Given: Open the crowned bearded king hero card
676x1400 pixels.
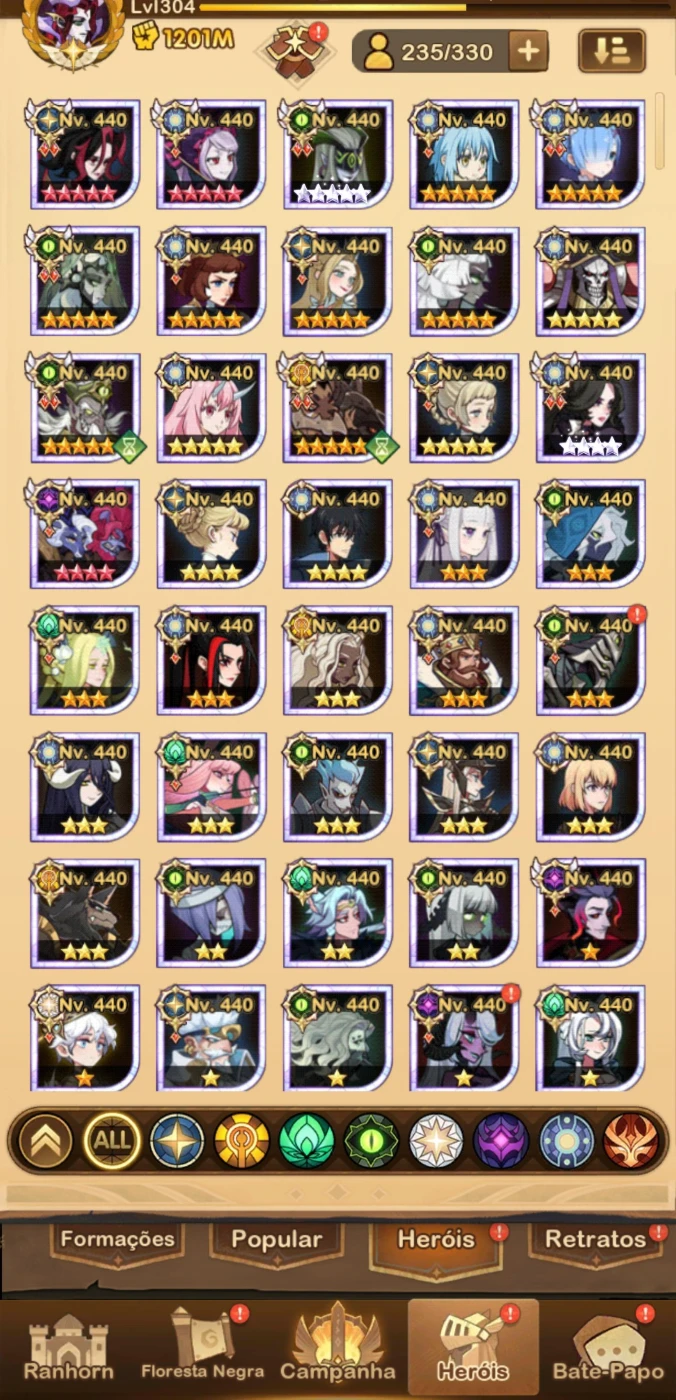Looking at the screenshot, I should pyautogui.click(x=464, y=660).
